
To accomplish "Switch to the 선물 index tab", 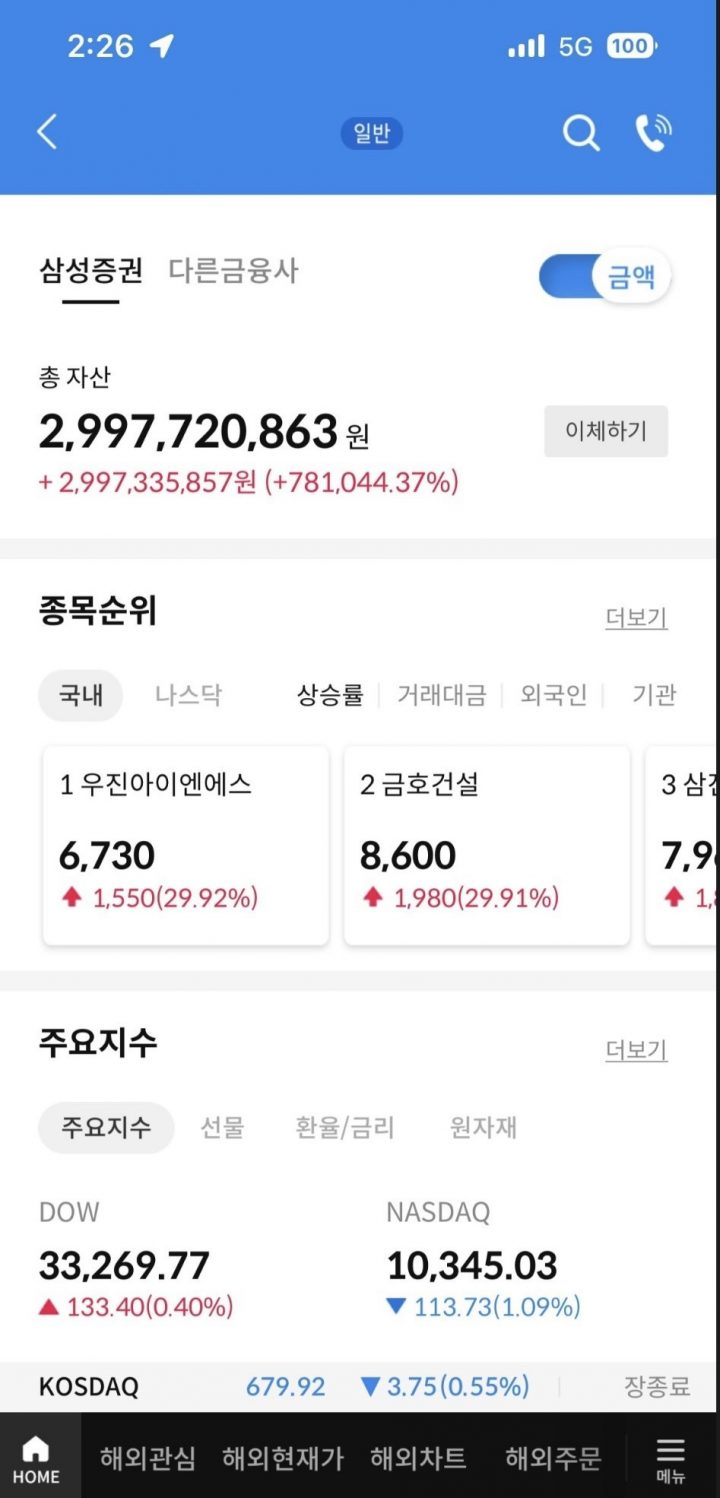I will [x=222, y=1128].
